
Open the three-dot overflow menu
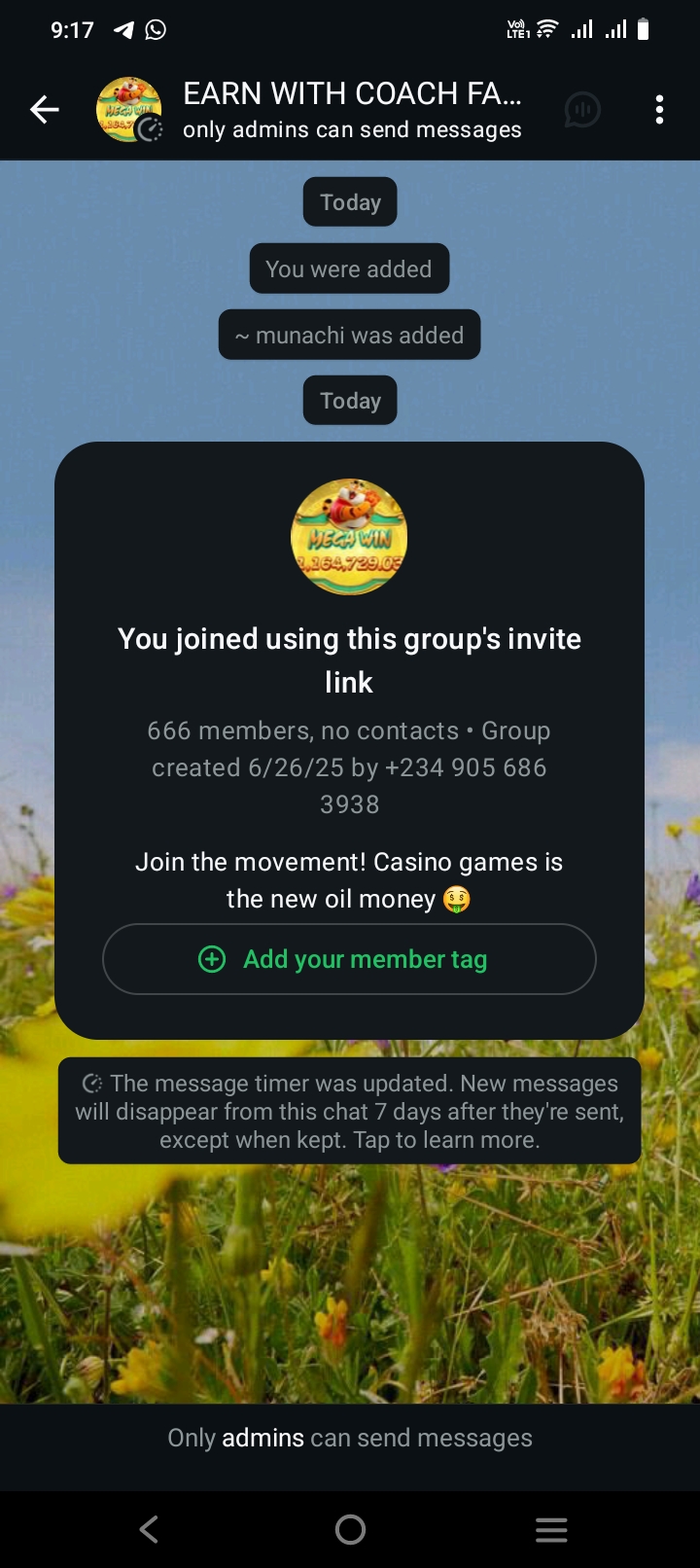coord(659,110)
